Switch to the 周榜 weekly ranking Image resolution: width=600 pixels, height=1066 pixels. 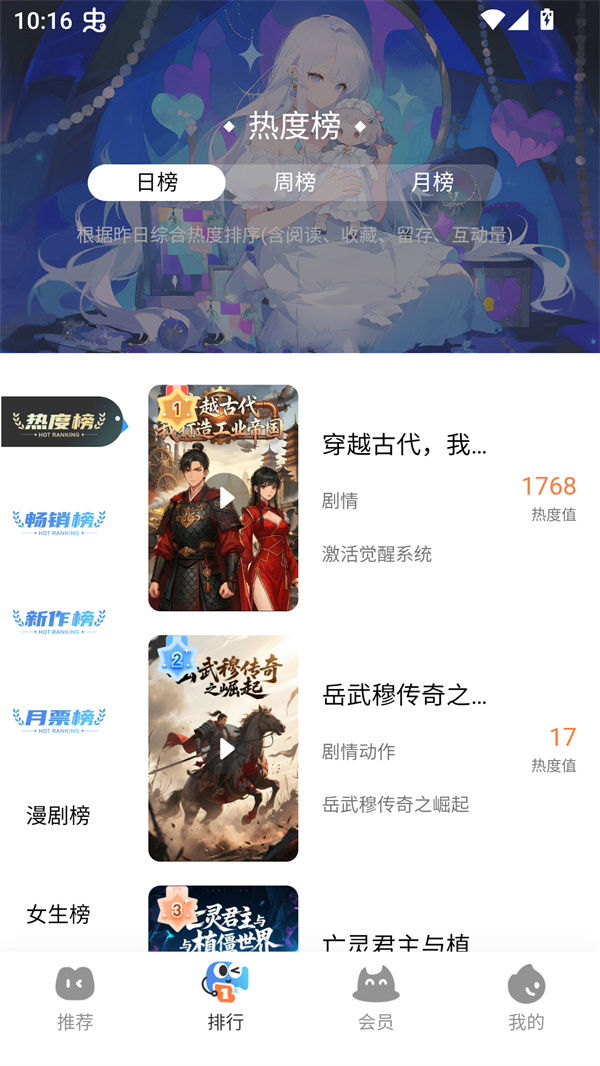295,182
